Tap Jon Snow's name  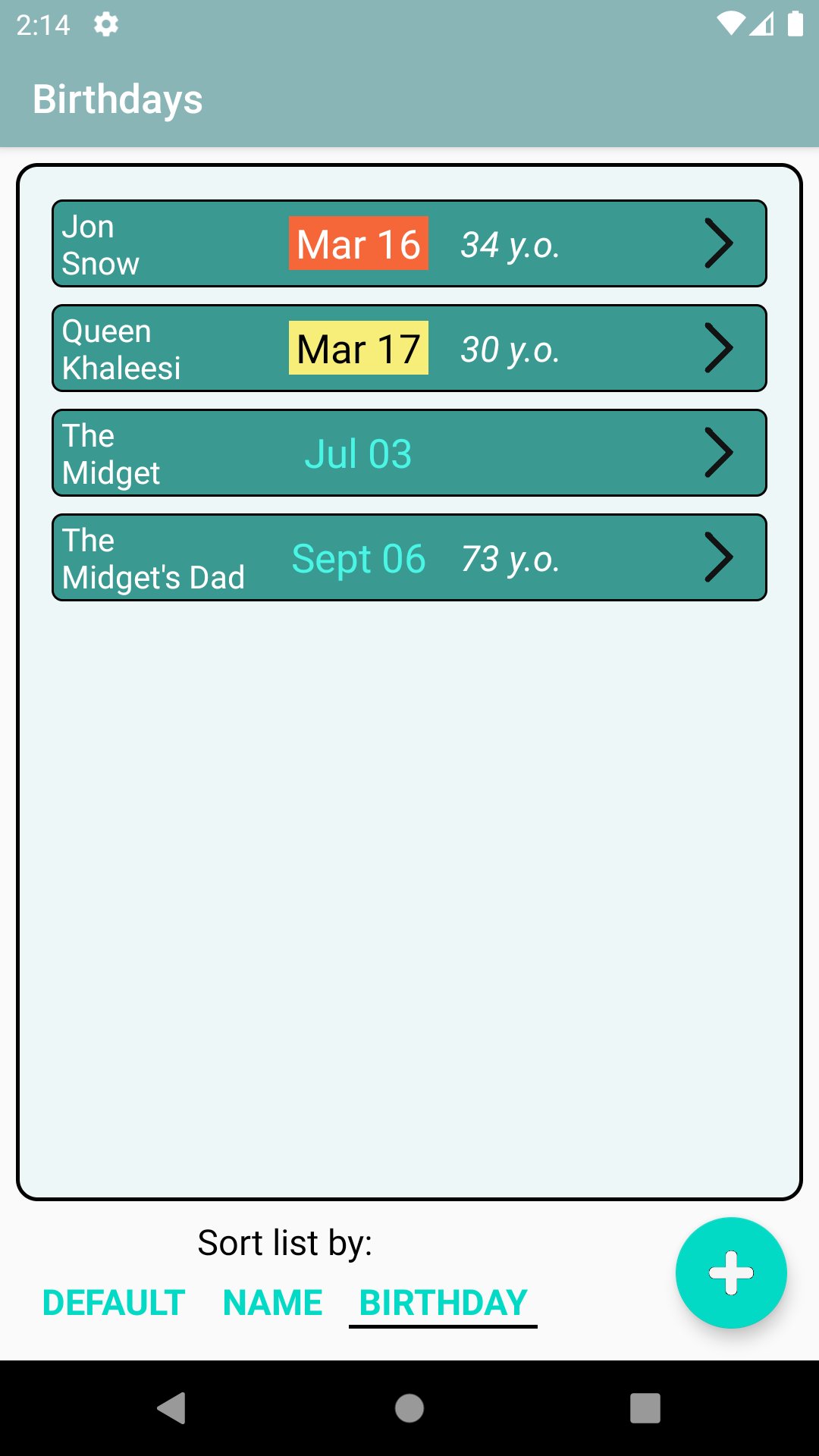point(100,243)
